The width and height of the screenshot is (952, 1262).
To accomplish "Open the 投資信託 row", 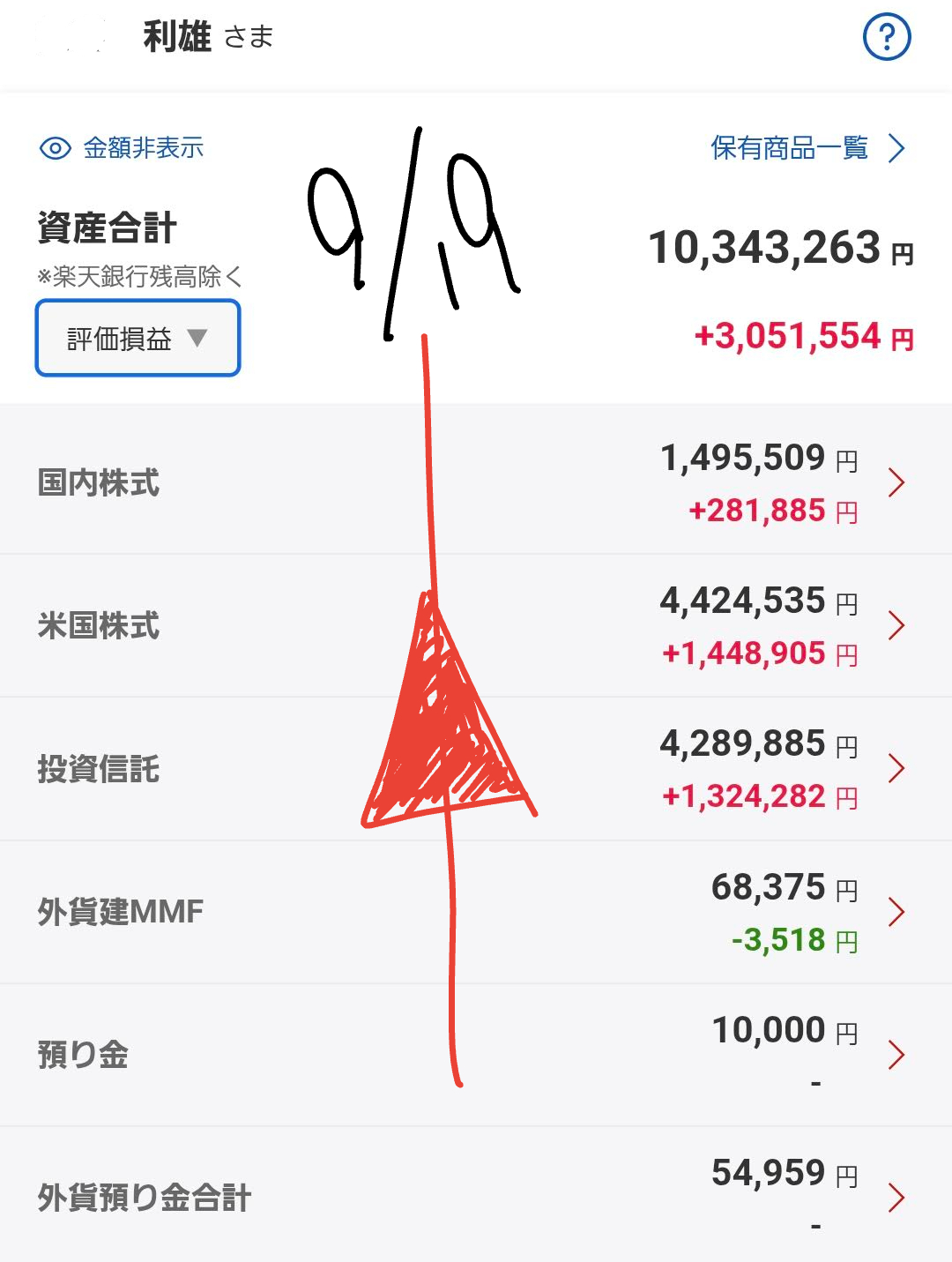I will (x=476, y=769).
